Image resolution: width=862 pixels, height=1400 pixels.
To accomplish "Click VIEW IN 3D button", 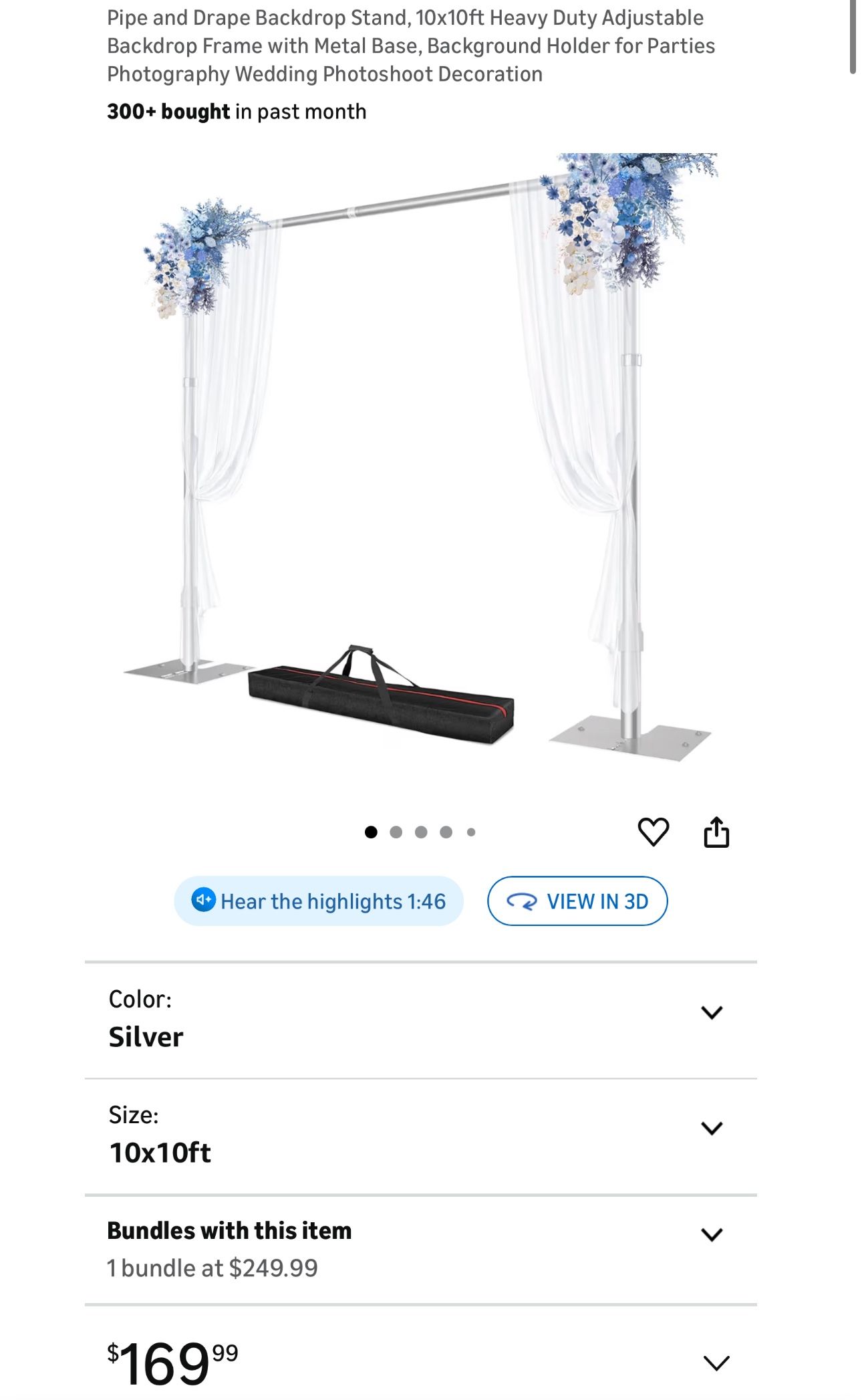I will [x=578, y=901].
